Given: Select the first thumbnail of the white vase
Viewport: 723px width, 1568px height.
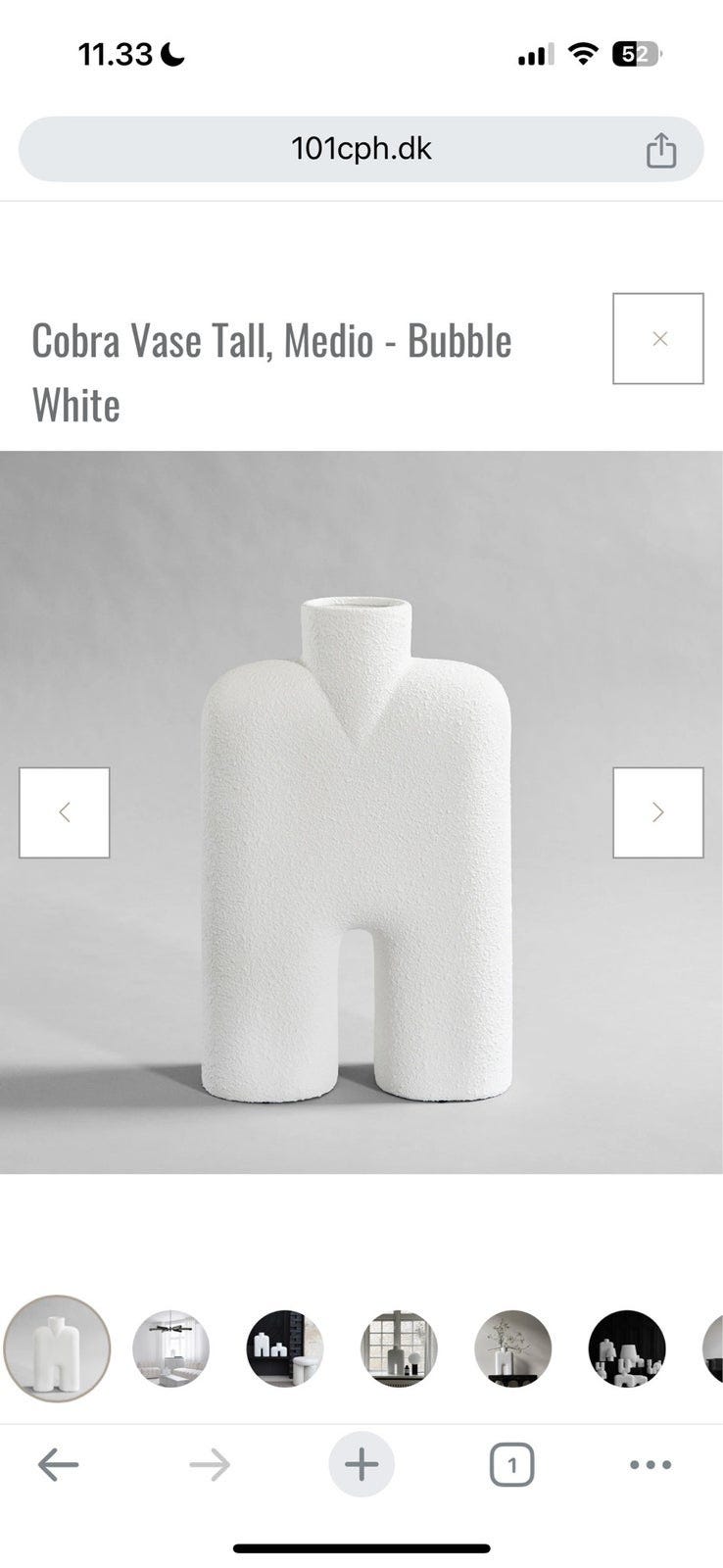Looking at the screenshot, I should click(56, 1348).
